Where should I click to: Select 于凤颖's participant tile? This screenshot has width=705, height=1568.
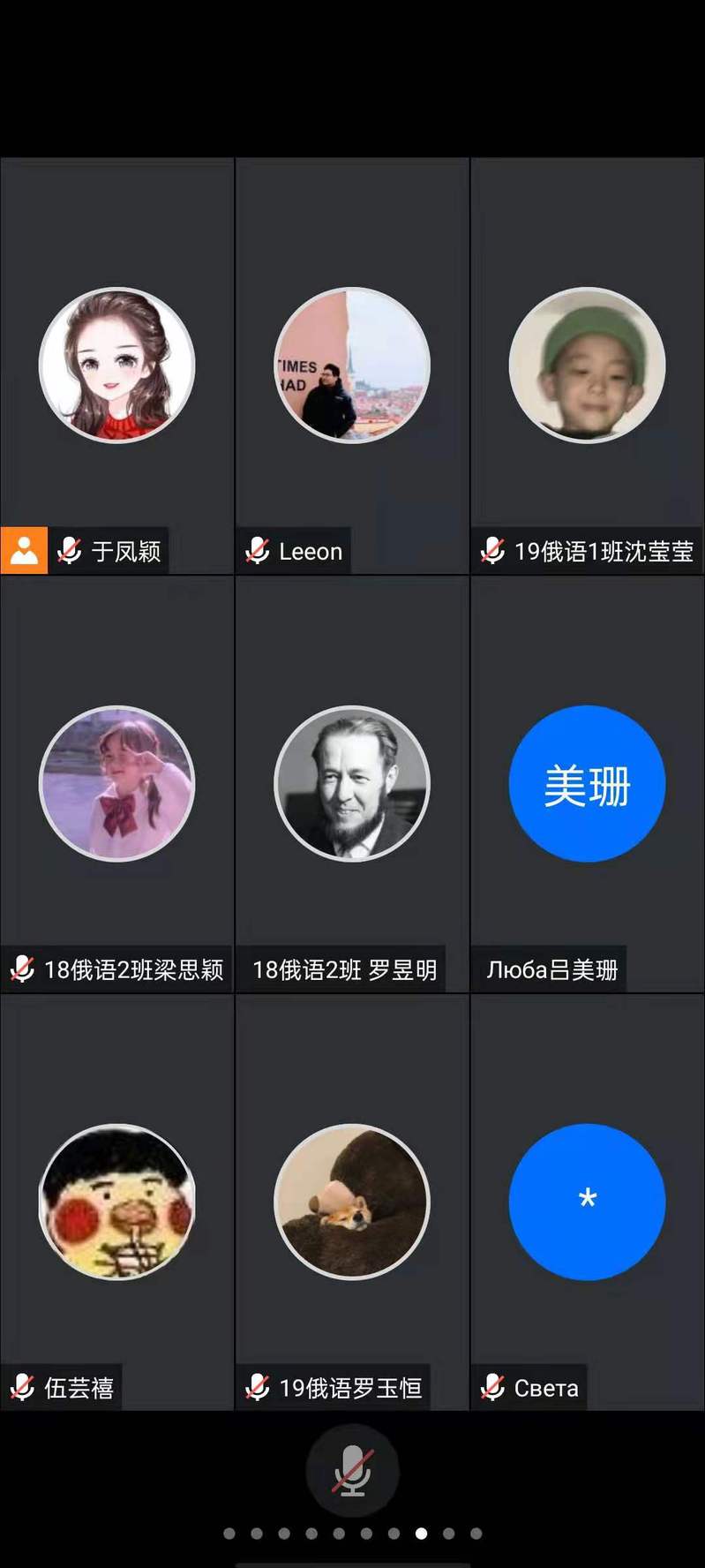click(116, 366)
